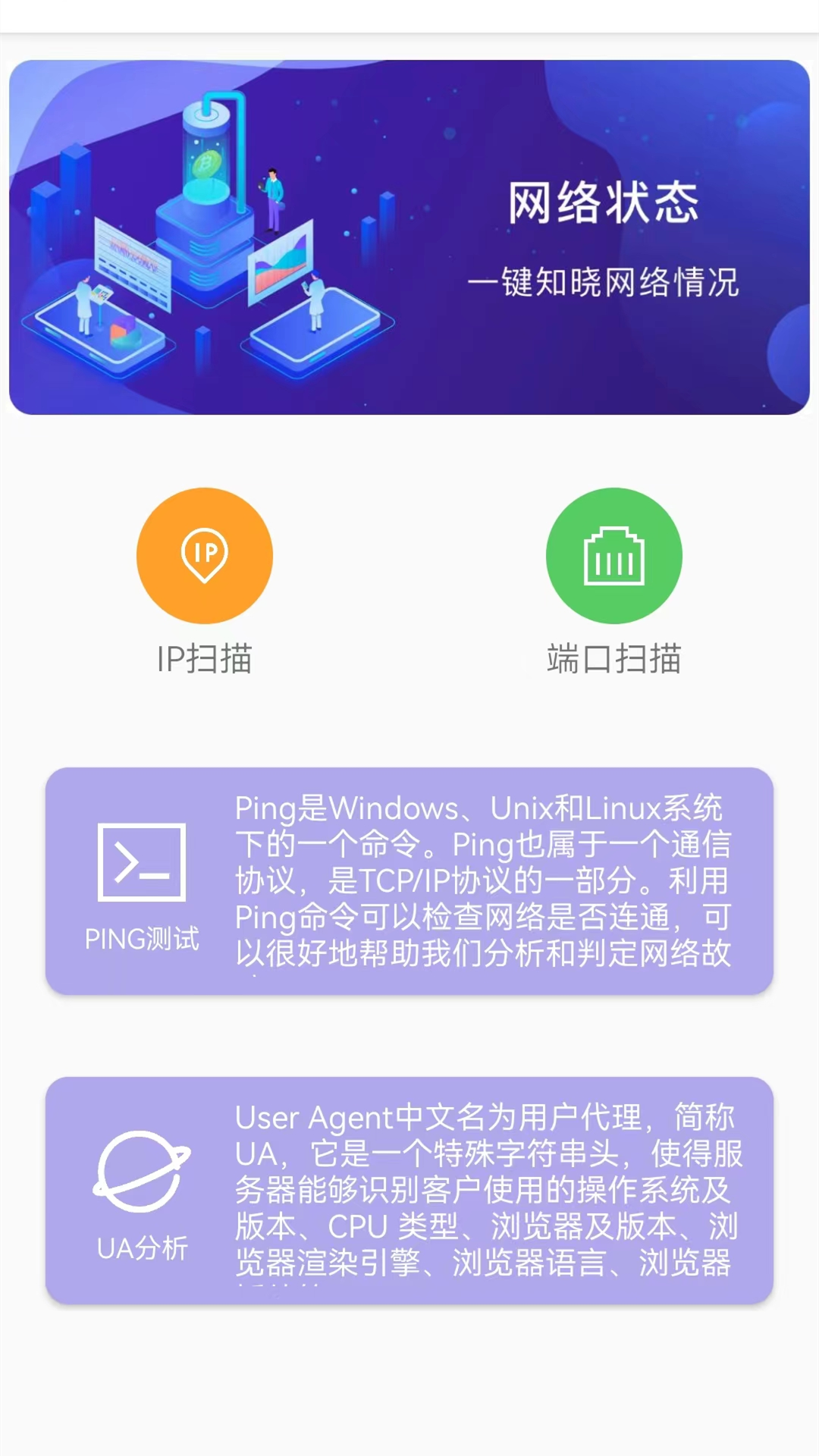The image size is (819, 1456).
Task: Open the PING测试 feature card
Action: (409, 880)
